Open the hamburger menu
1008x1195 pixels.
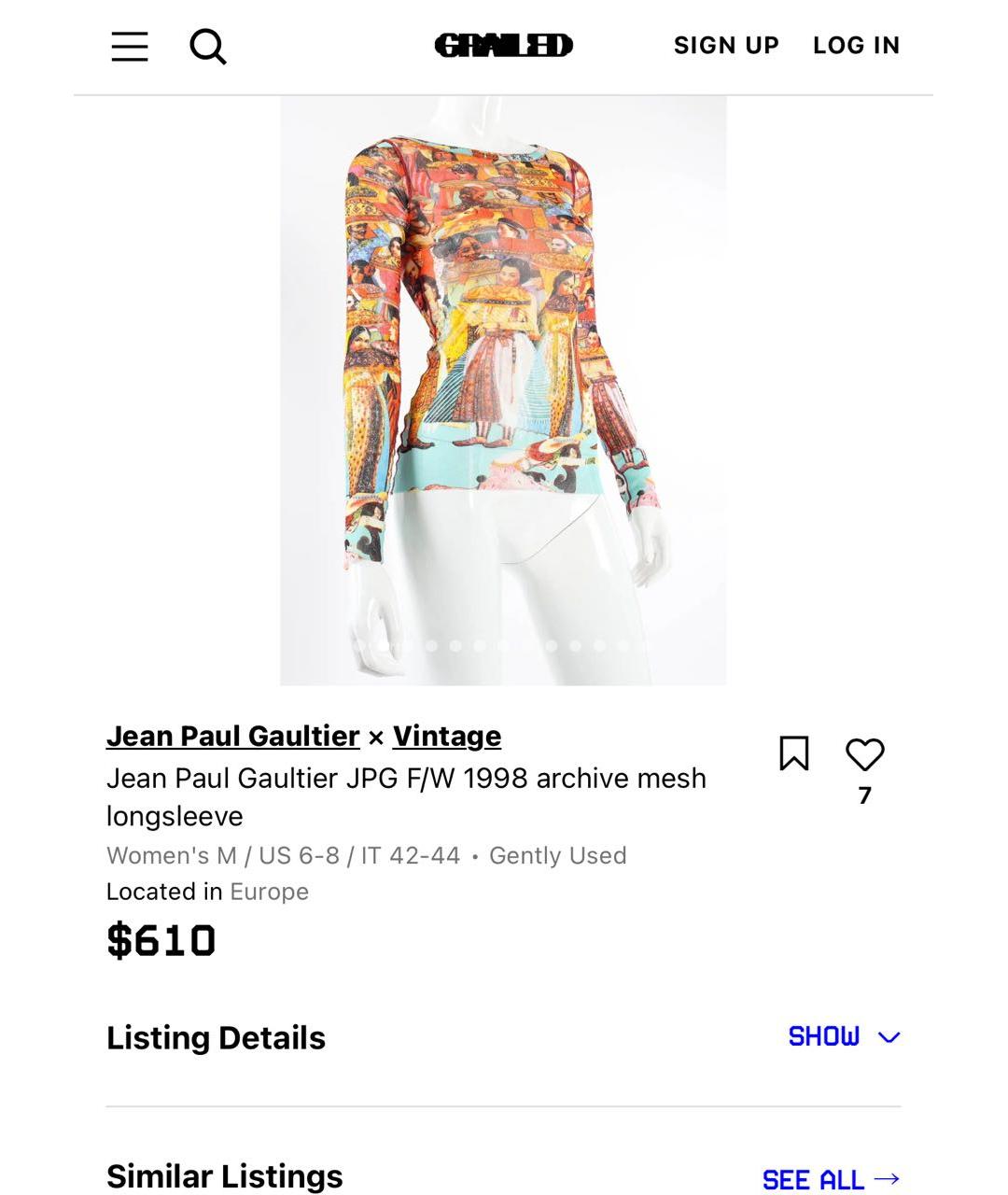130,46
